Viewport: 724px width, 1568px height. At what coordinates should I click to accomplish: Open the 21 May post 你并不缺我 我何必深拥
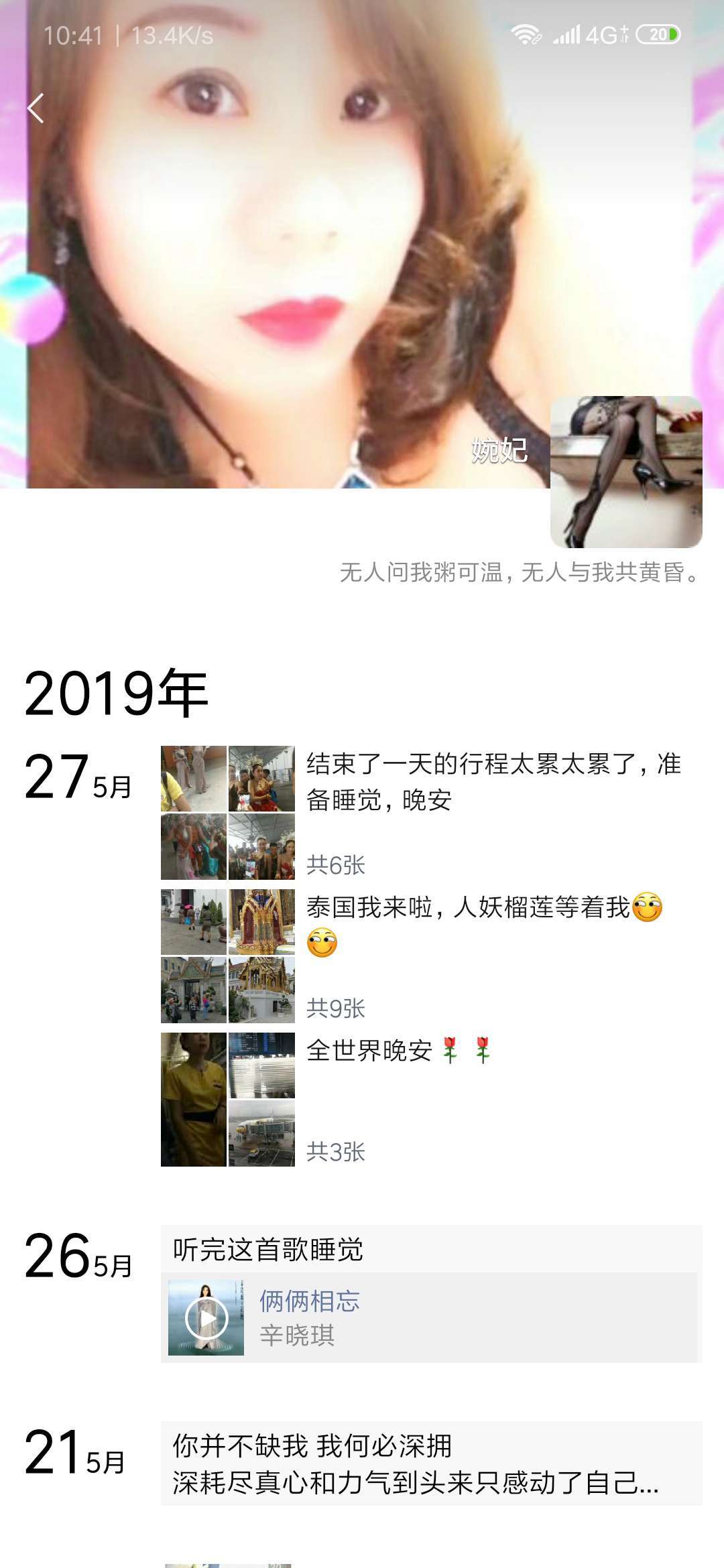430,1463
